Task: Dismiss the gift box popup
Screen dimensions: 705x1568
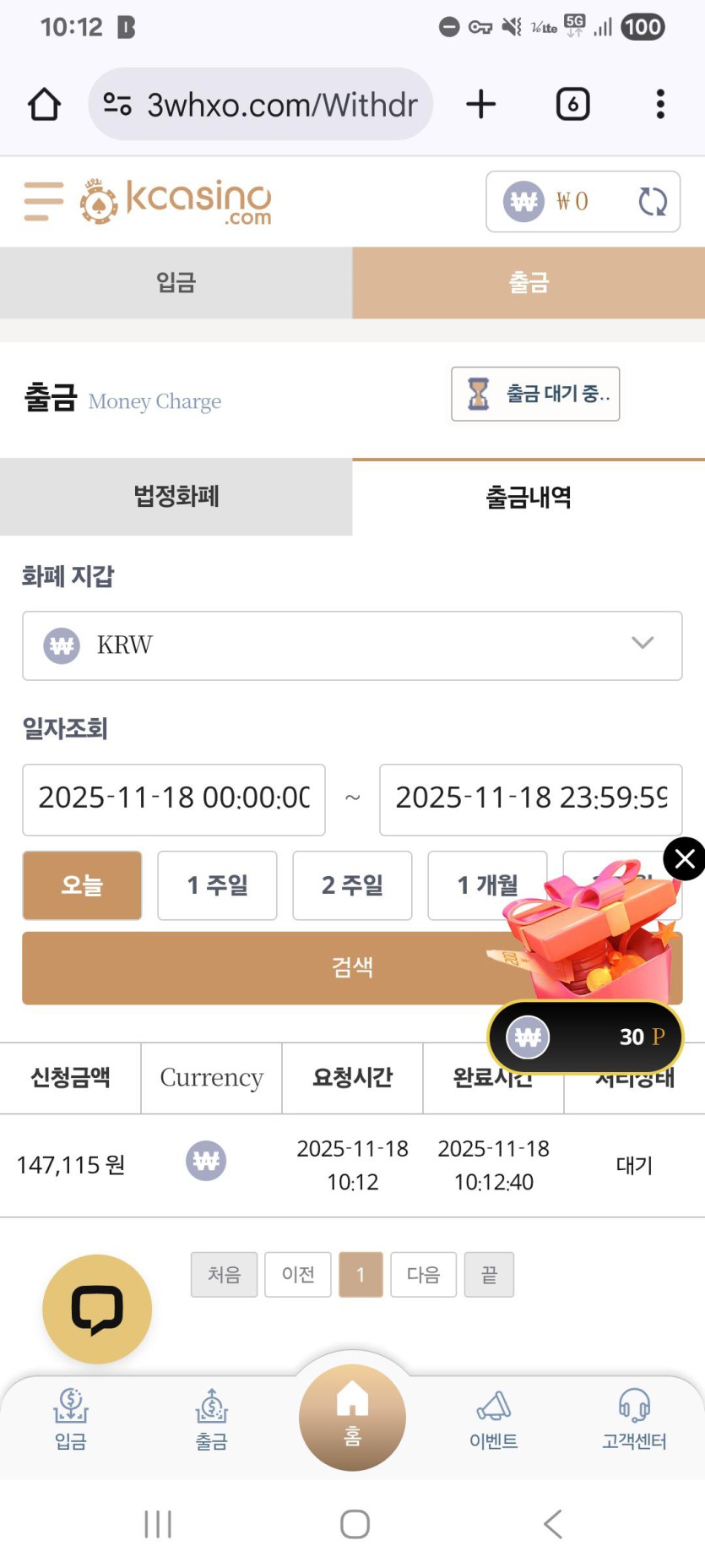Action: click(x=684, y=859)
